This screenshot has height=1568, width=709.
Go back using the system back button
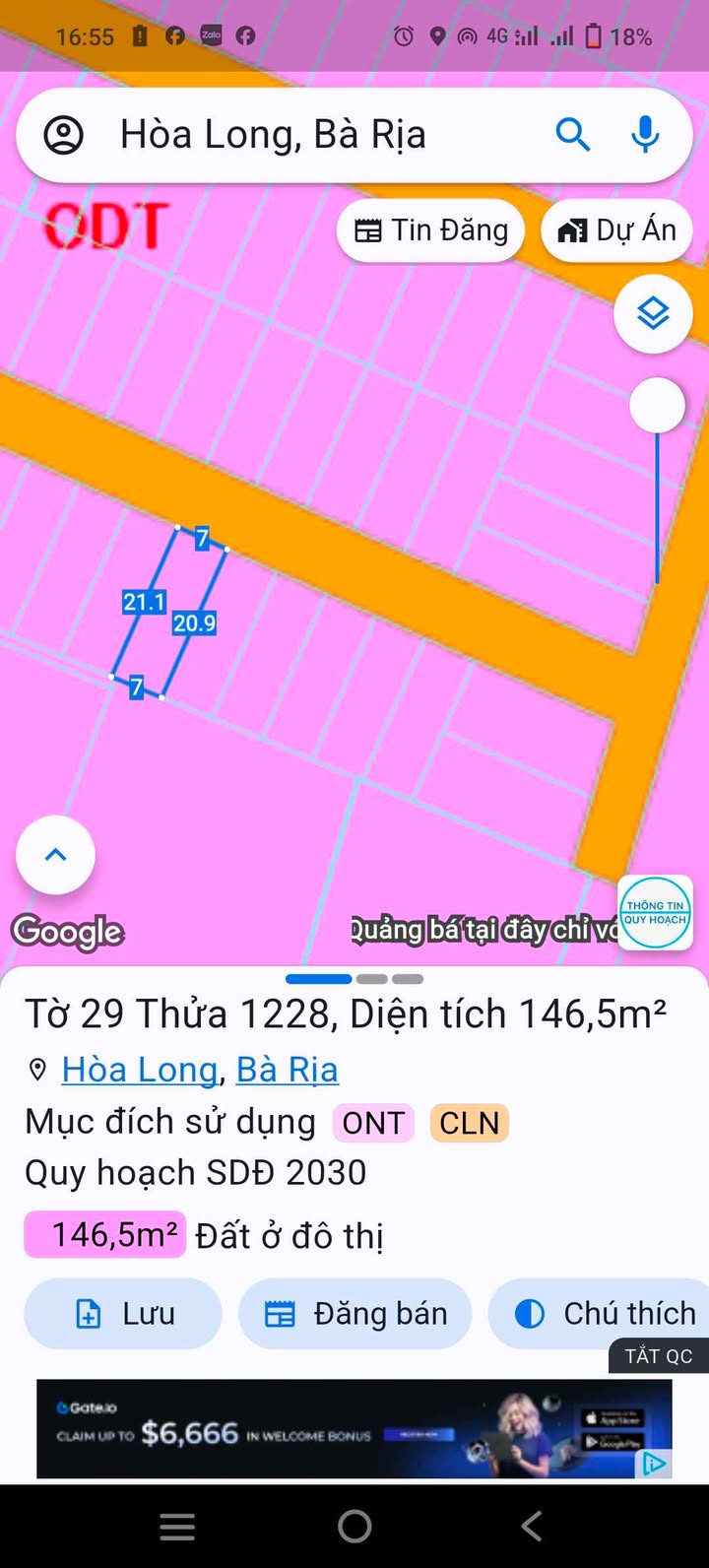click(x=532, y=1527)
